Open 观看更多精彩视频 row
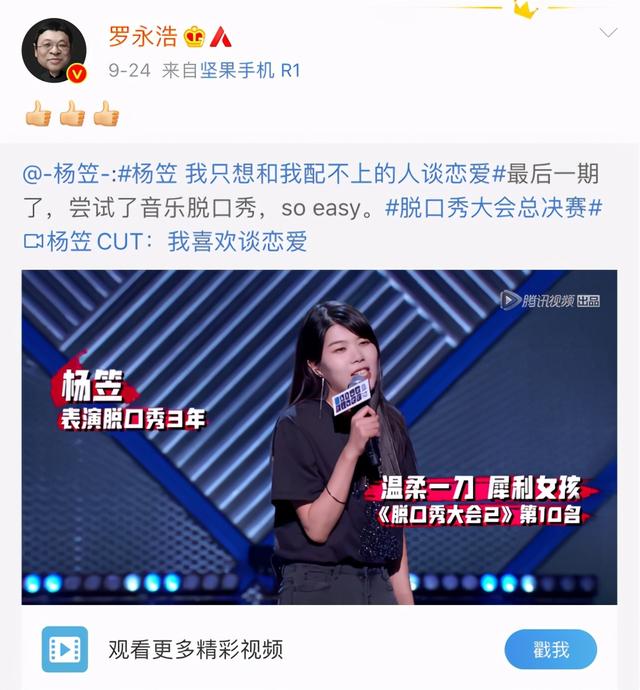640x690 pixels. 195,649
